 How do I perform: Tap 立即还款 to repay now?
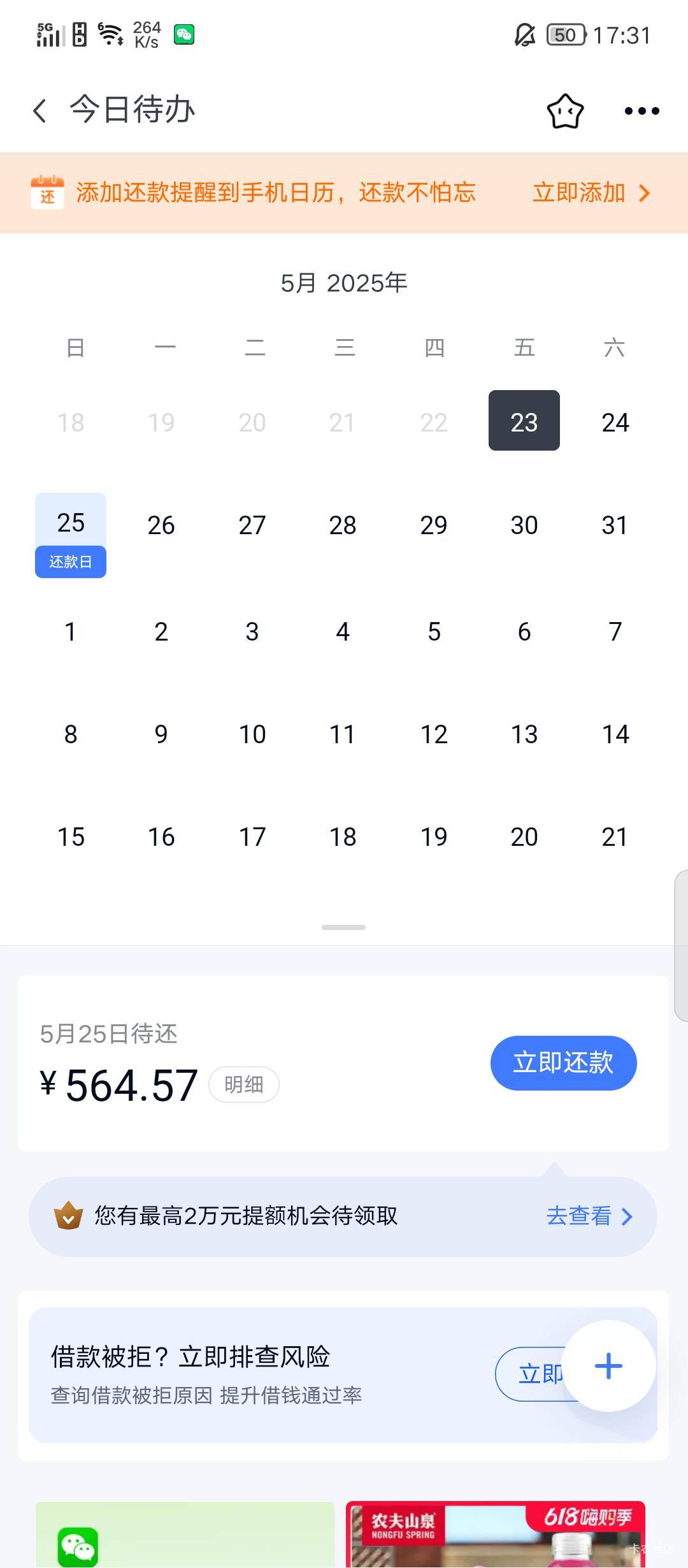tap(563, 1063)
